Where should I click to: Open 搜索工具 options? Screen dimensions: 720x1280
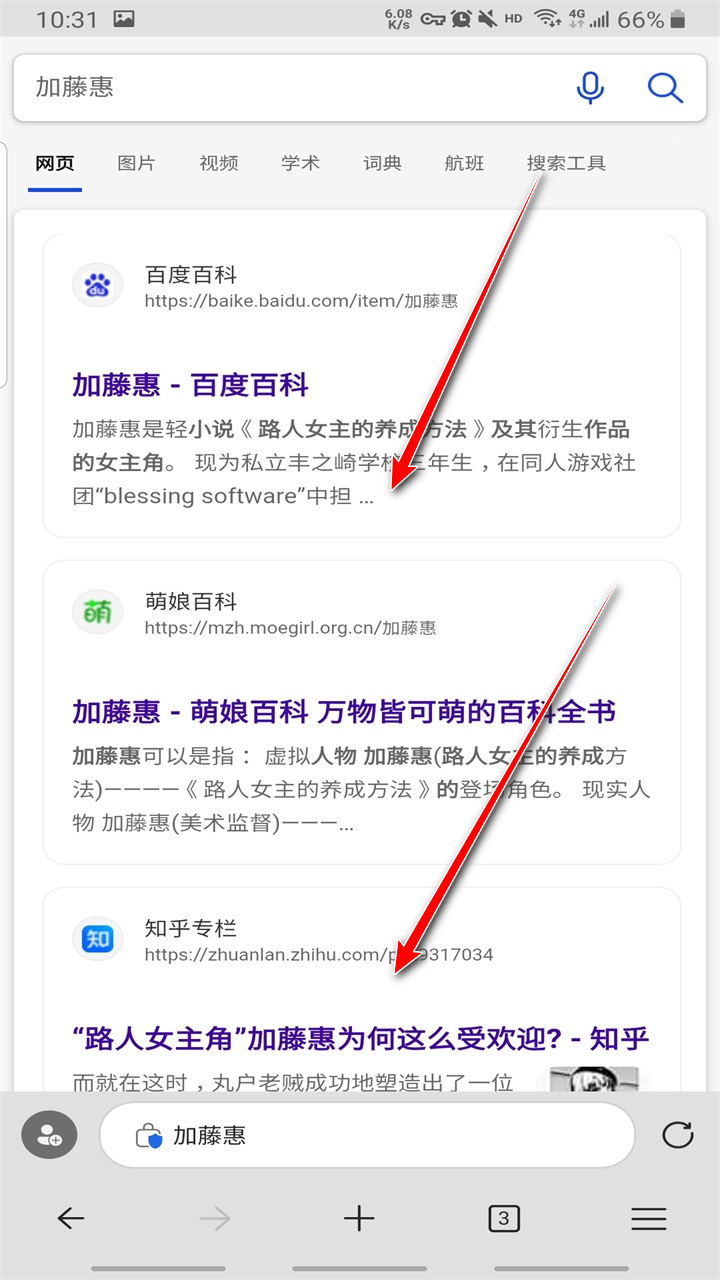[566, 163]
